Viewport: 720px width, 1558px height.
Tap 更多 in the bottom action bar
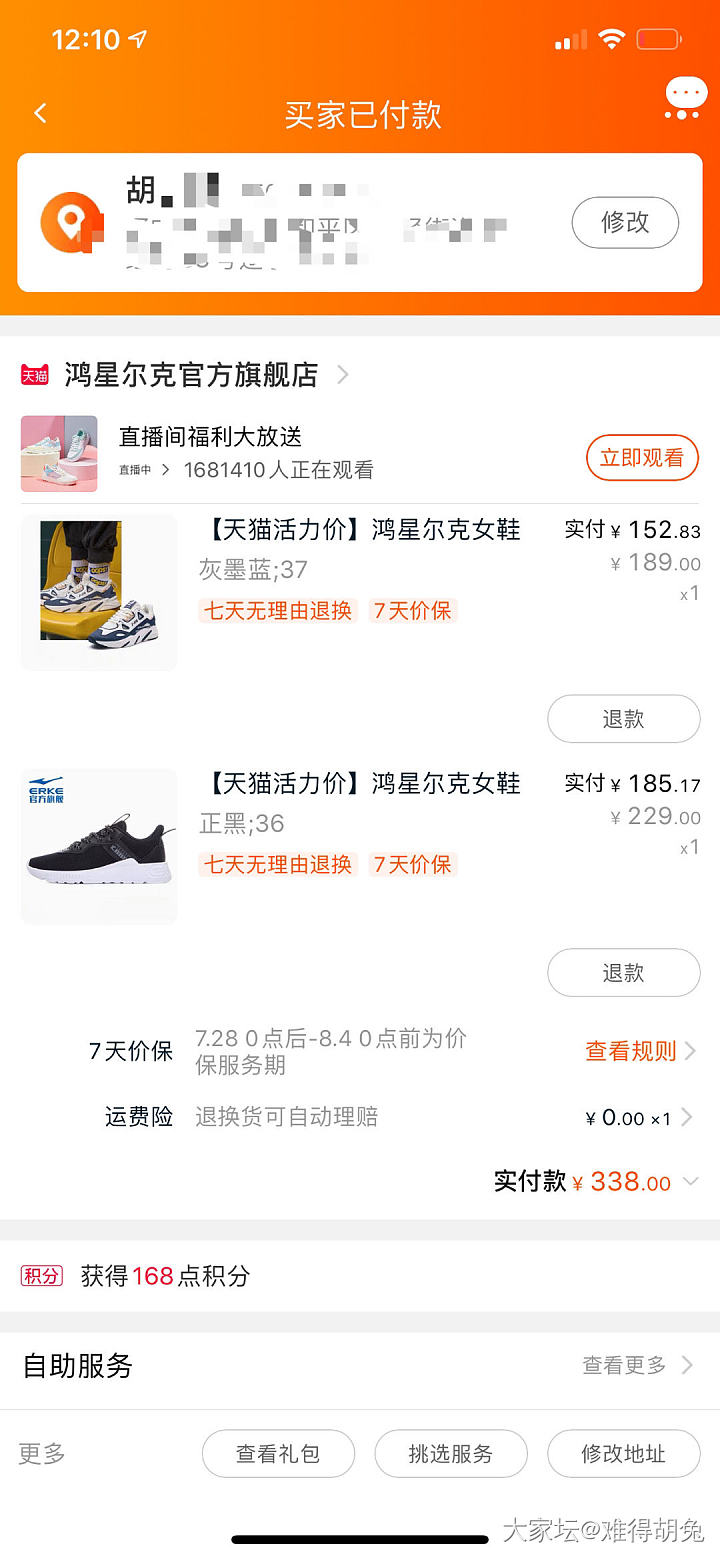(x=42, y=1454)
